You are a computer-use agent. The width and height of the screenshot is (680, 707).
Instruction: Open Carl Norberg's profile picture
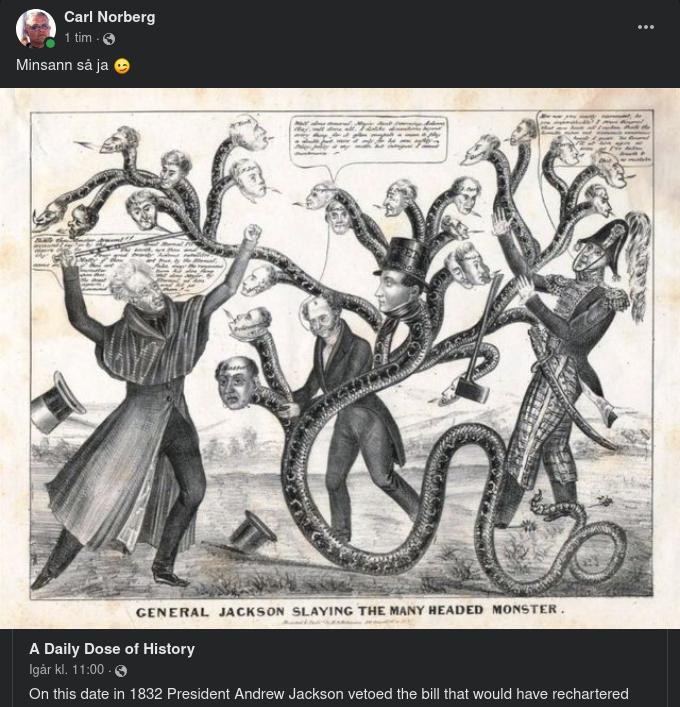pyautogui.click(x=35, y=28)
